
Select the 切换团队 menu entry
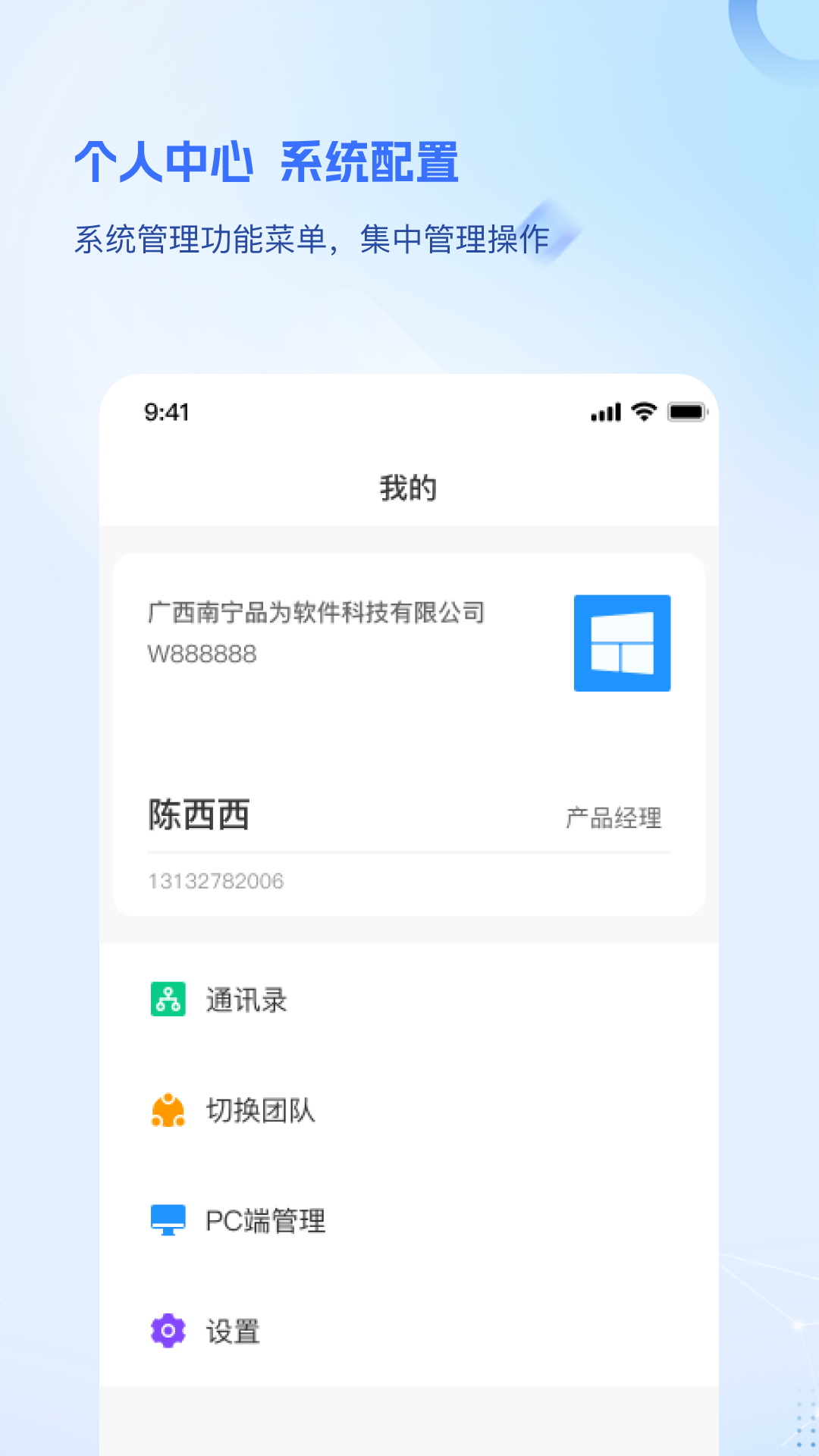click(x=262, y=1110)
